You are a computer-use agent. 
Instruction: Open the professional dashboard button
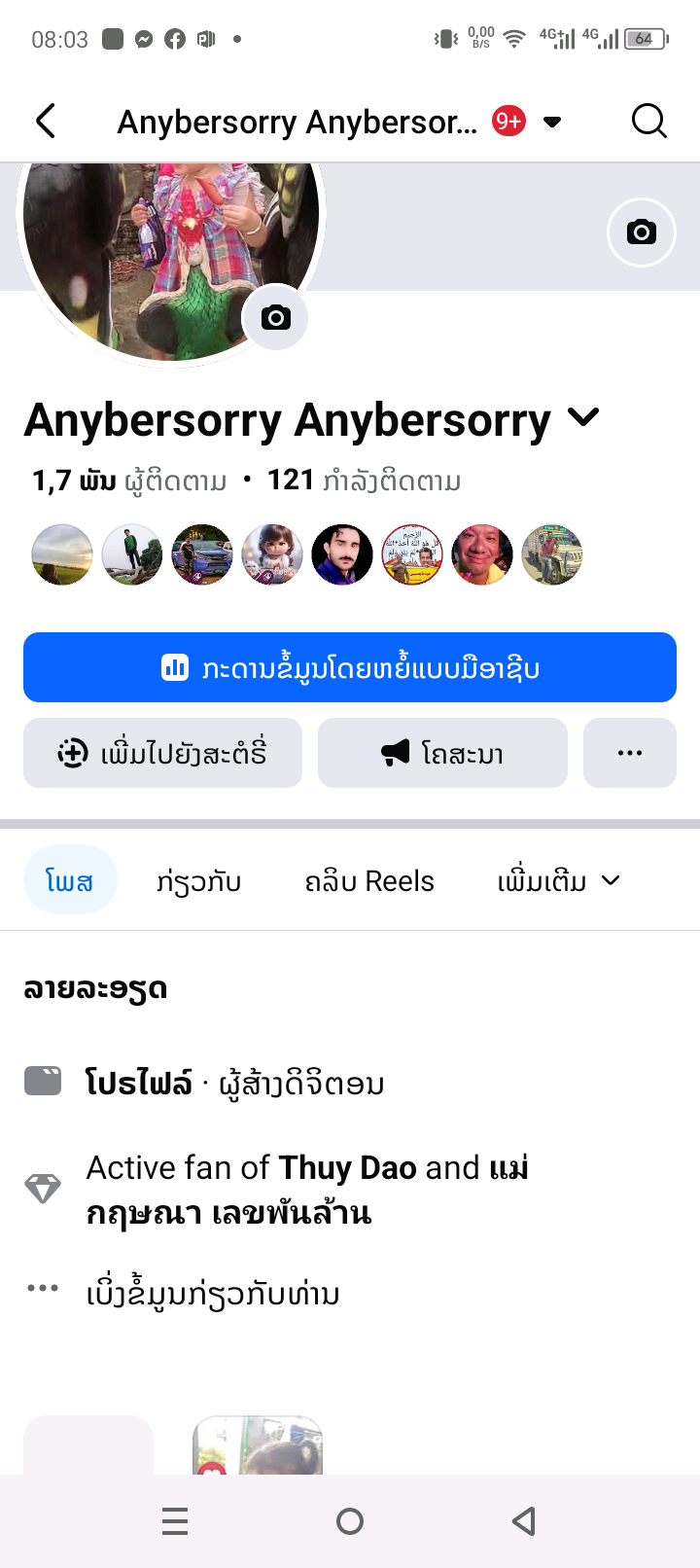click(350, 667)
